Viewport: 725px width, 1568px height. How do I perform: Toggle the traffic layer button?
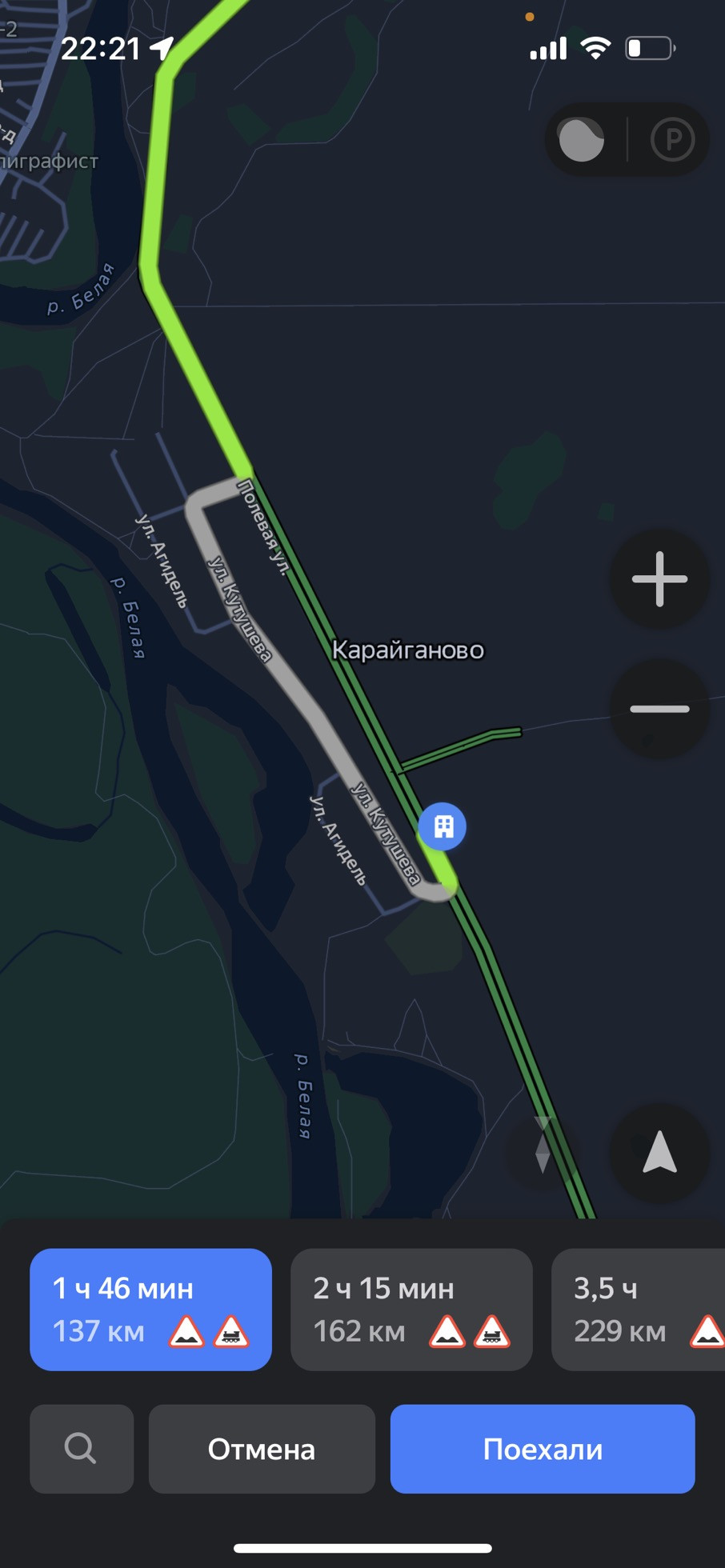tap(582, 140)
